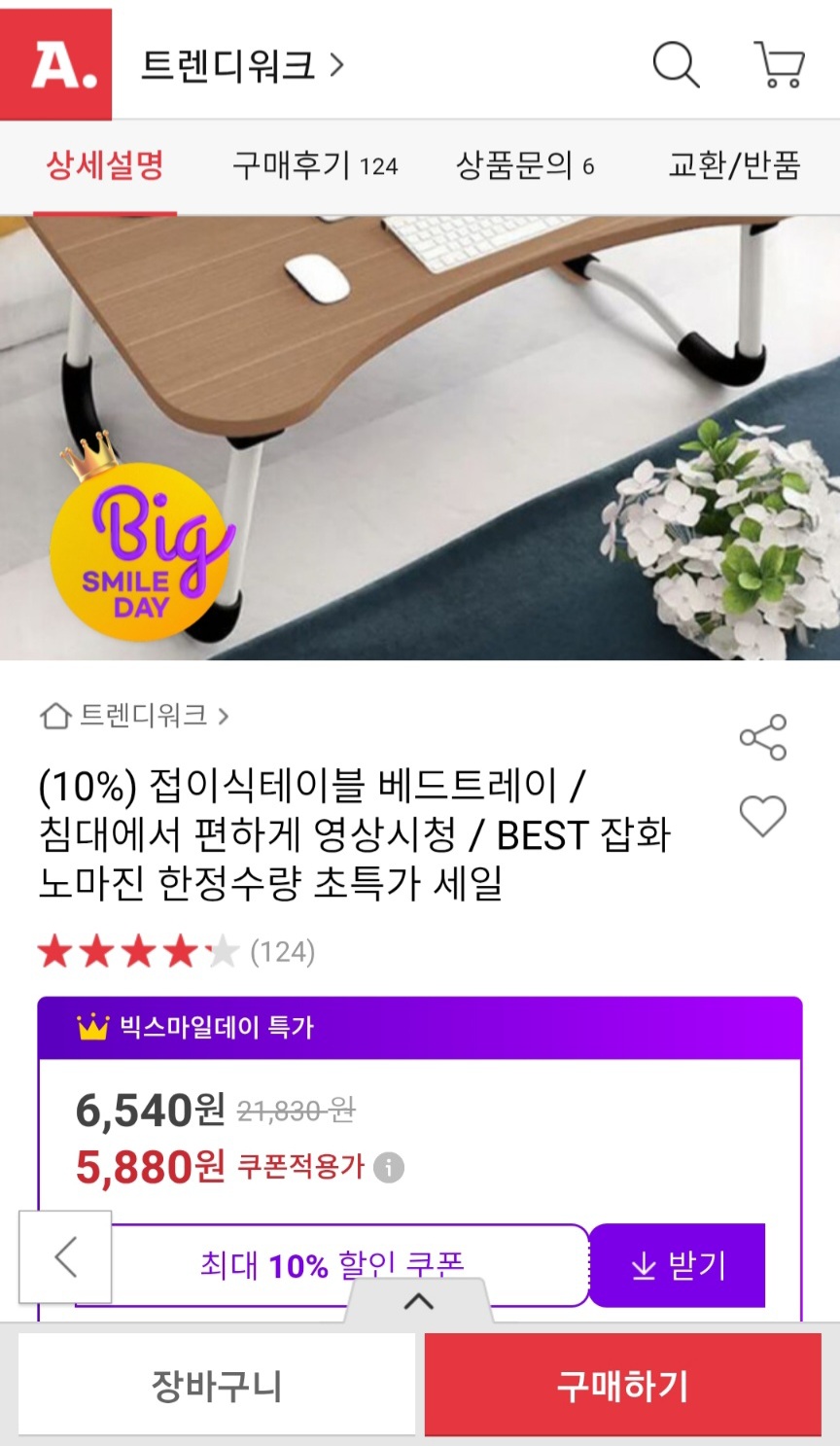Tap 구매하기 to buy now

622,1386
